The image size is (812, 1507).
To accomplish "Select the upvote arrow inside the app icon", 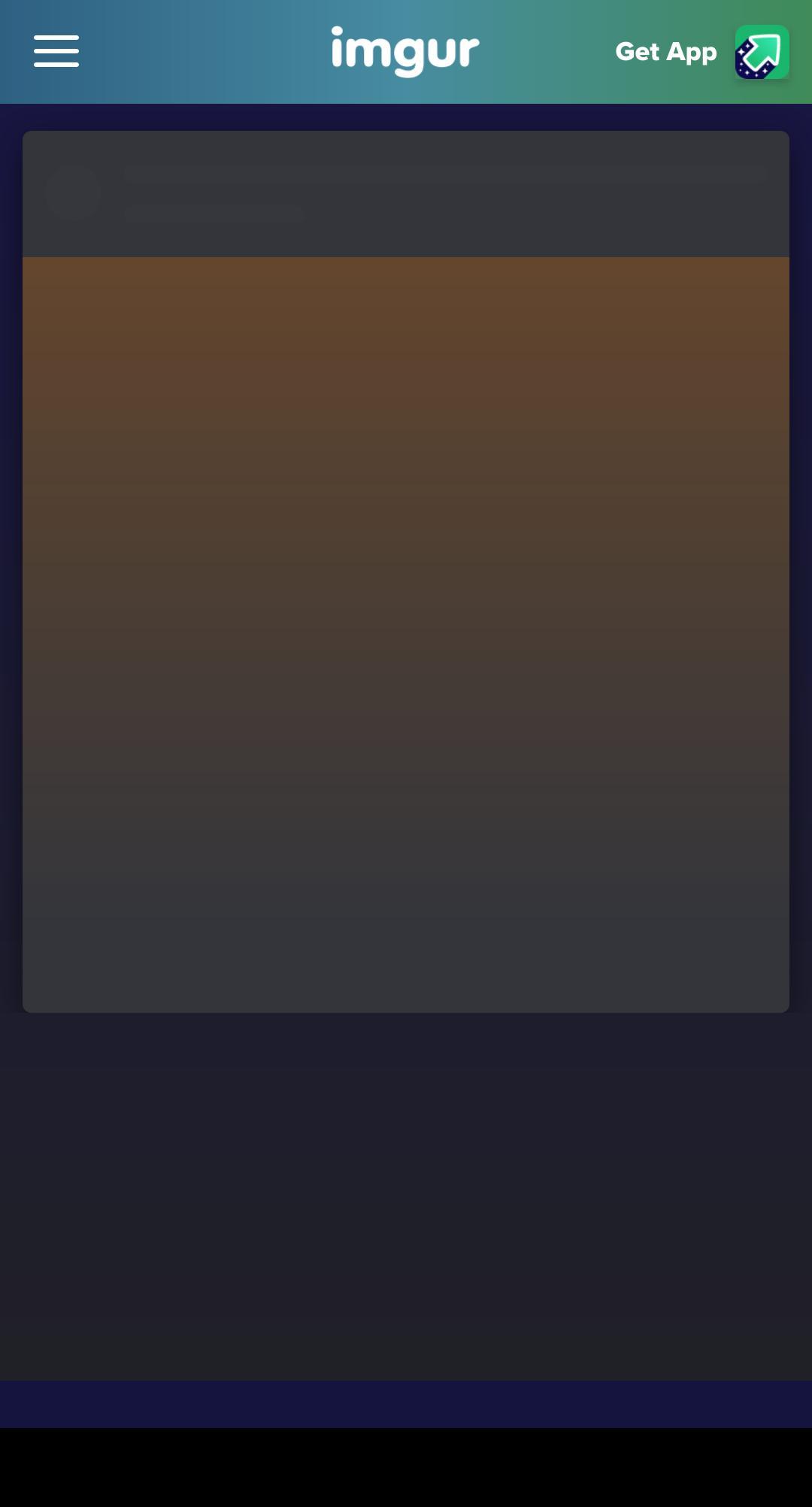I will (x=761, y=51).
